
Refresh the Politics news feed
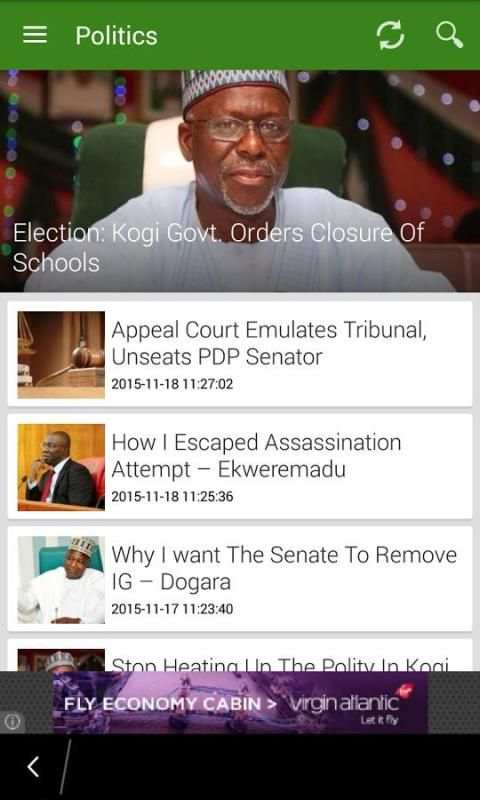coord(390,35)
